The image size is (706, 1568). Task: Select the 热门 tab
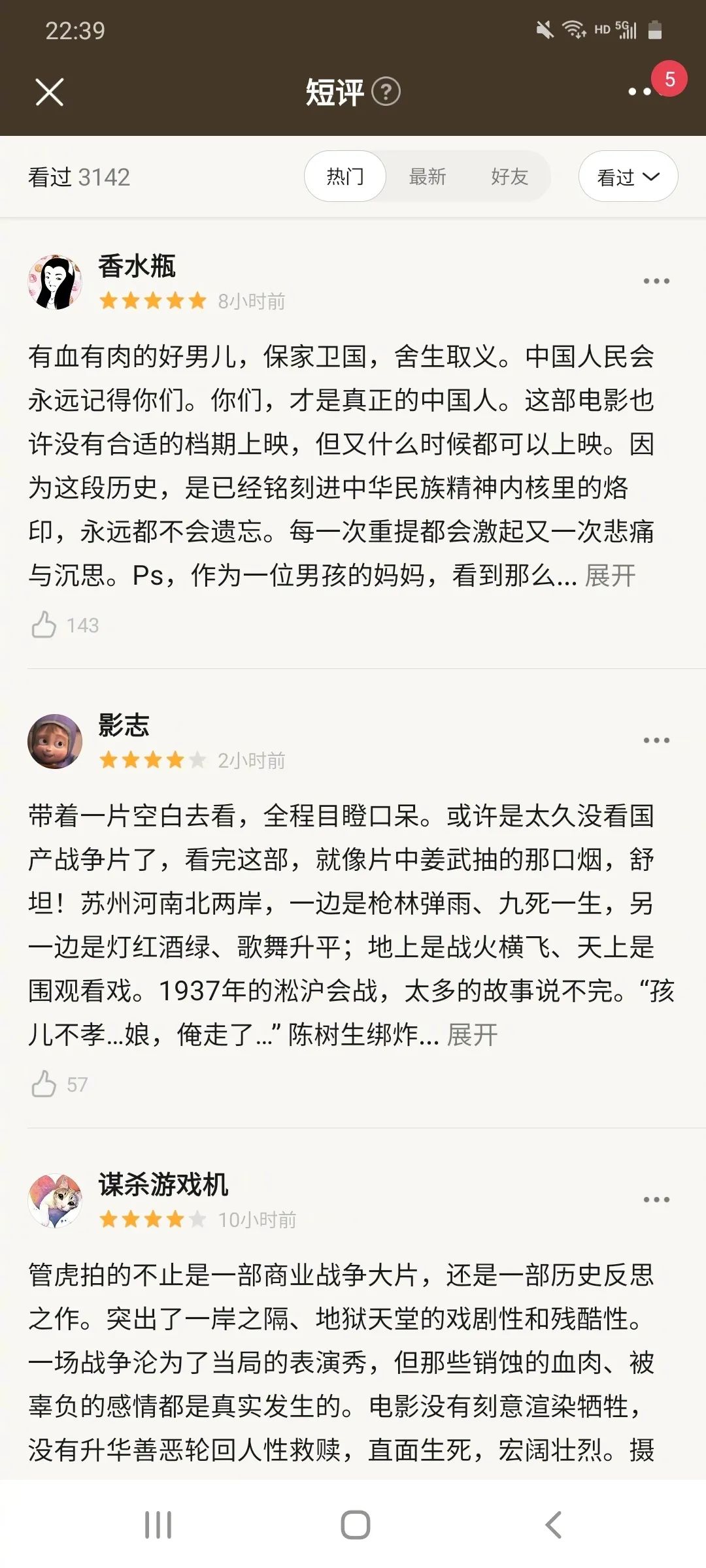point(345,176)
